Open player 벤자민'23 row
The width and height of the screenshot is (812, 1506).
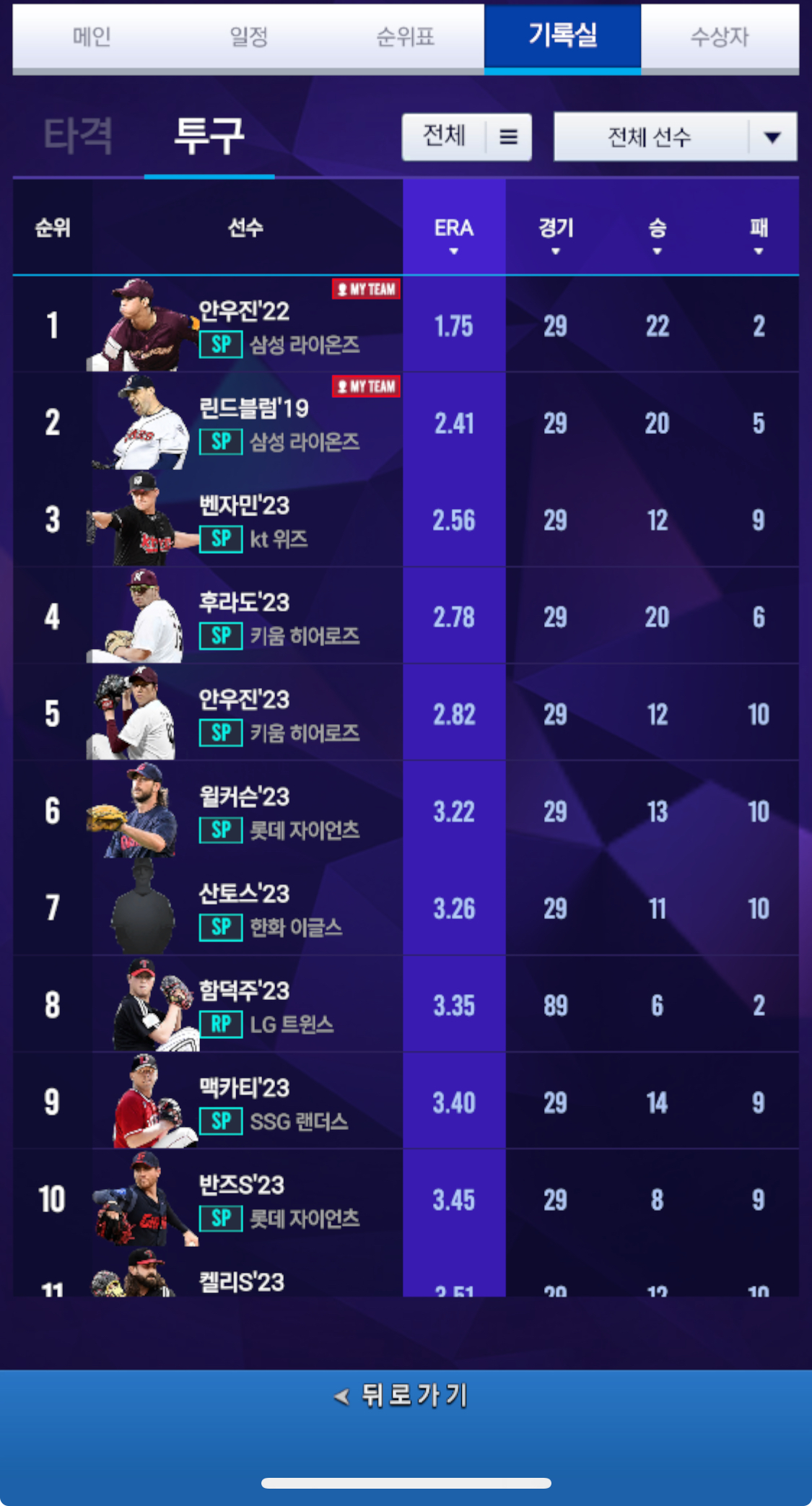[x=406, y=519]
